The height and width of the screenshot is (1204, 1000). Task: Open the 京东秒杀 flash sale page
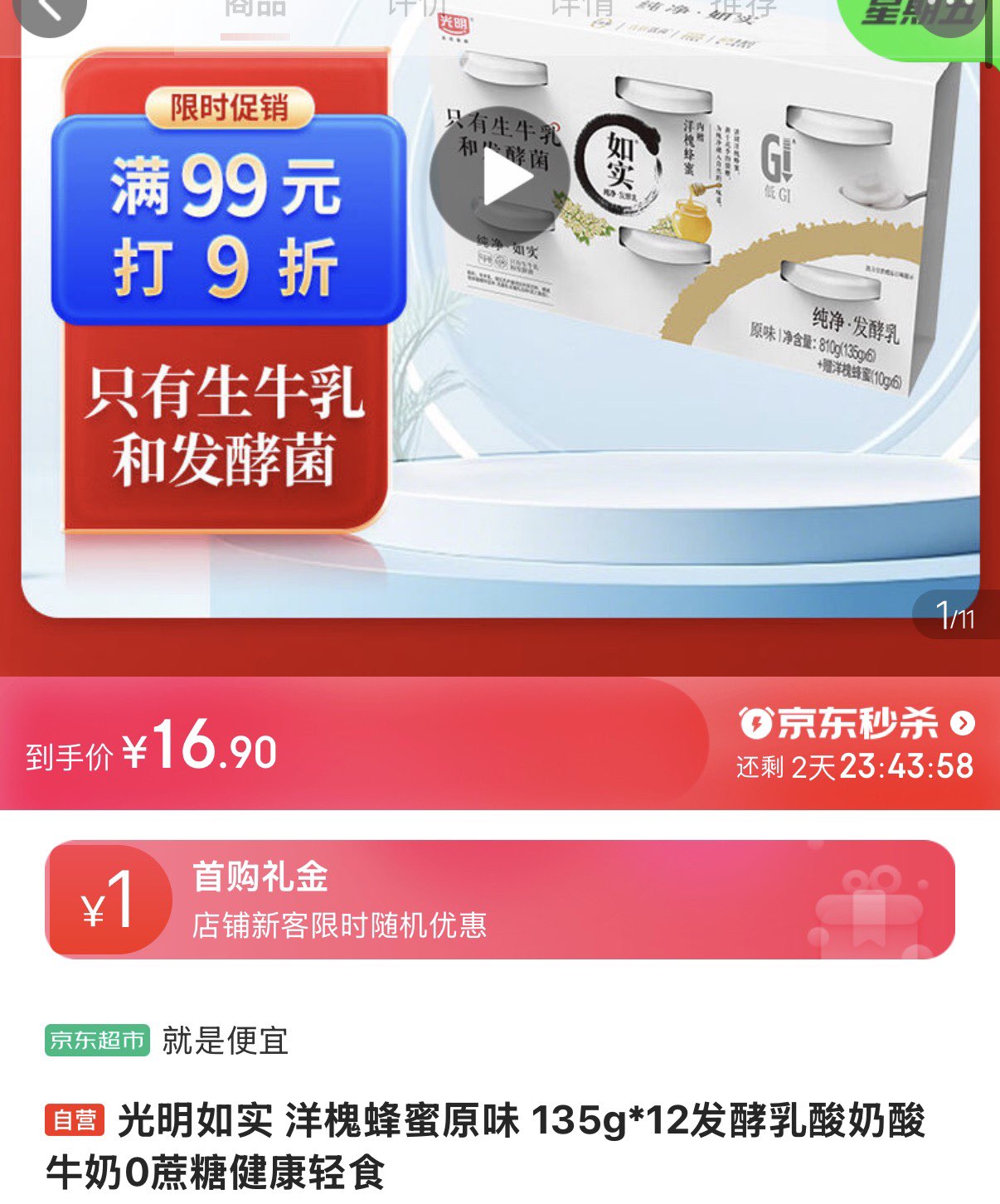857,723
